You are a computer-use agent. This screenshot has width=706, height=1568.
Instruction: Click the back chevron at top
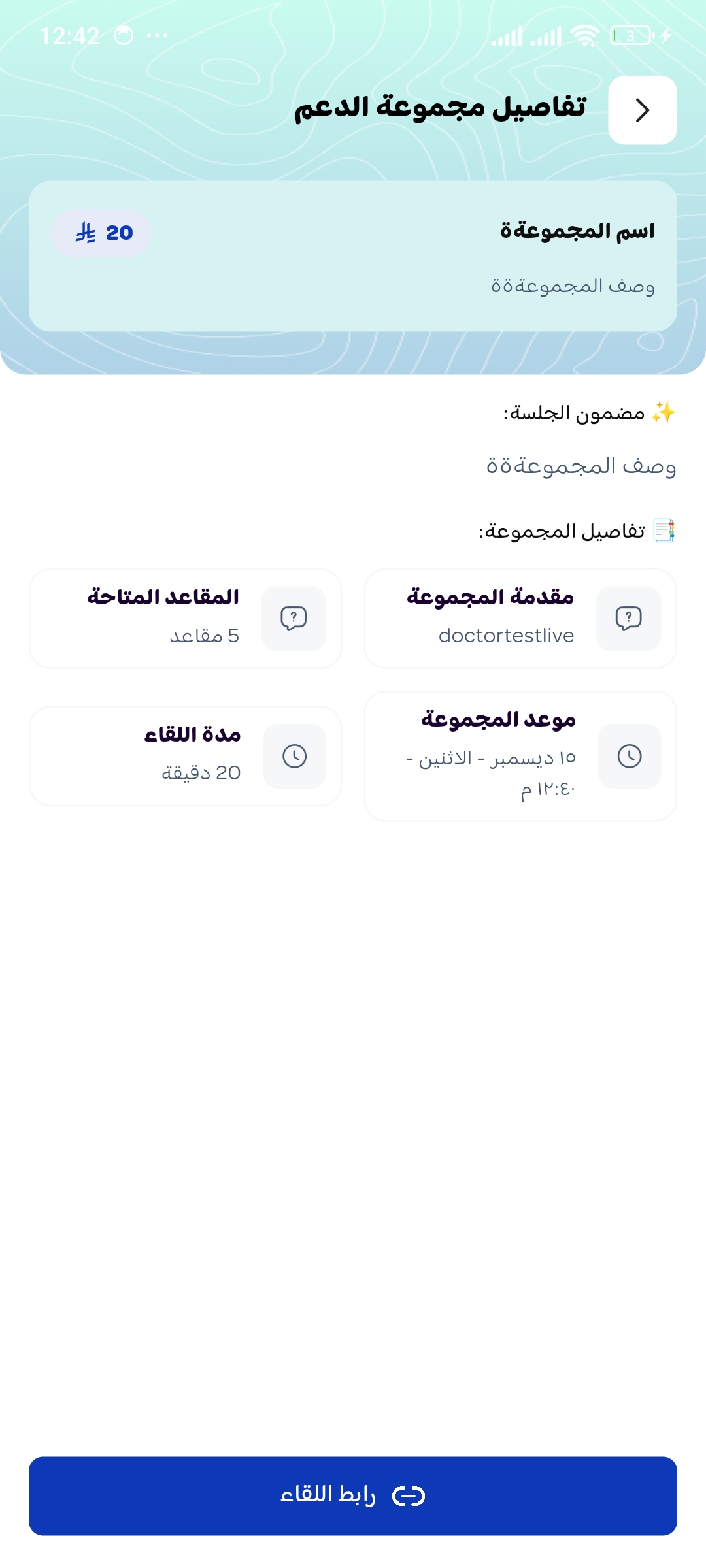point(643,110)
